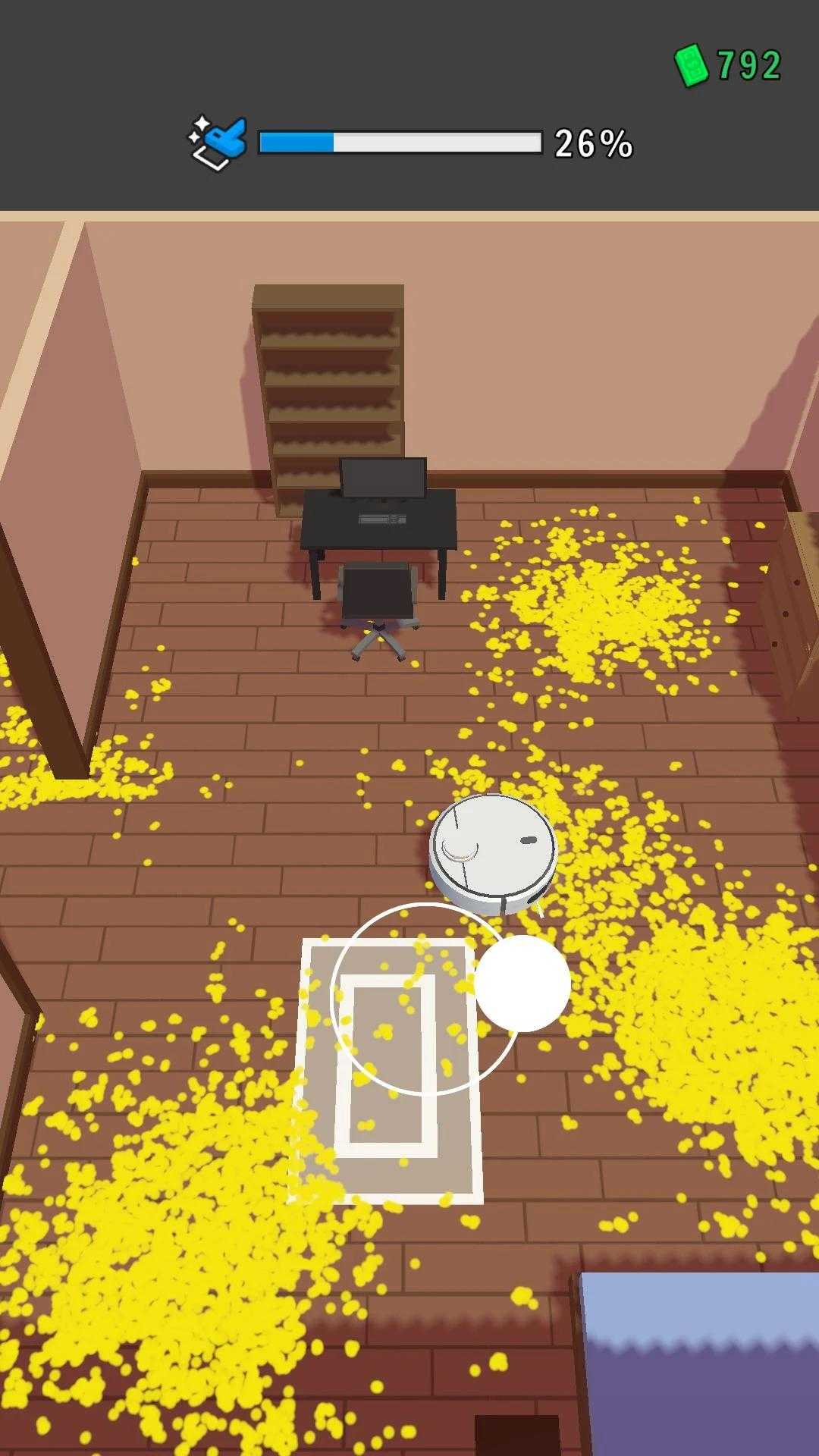Tap the white joystick knob
This screenshot has height=1456, width=819.
522,984
